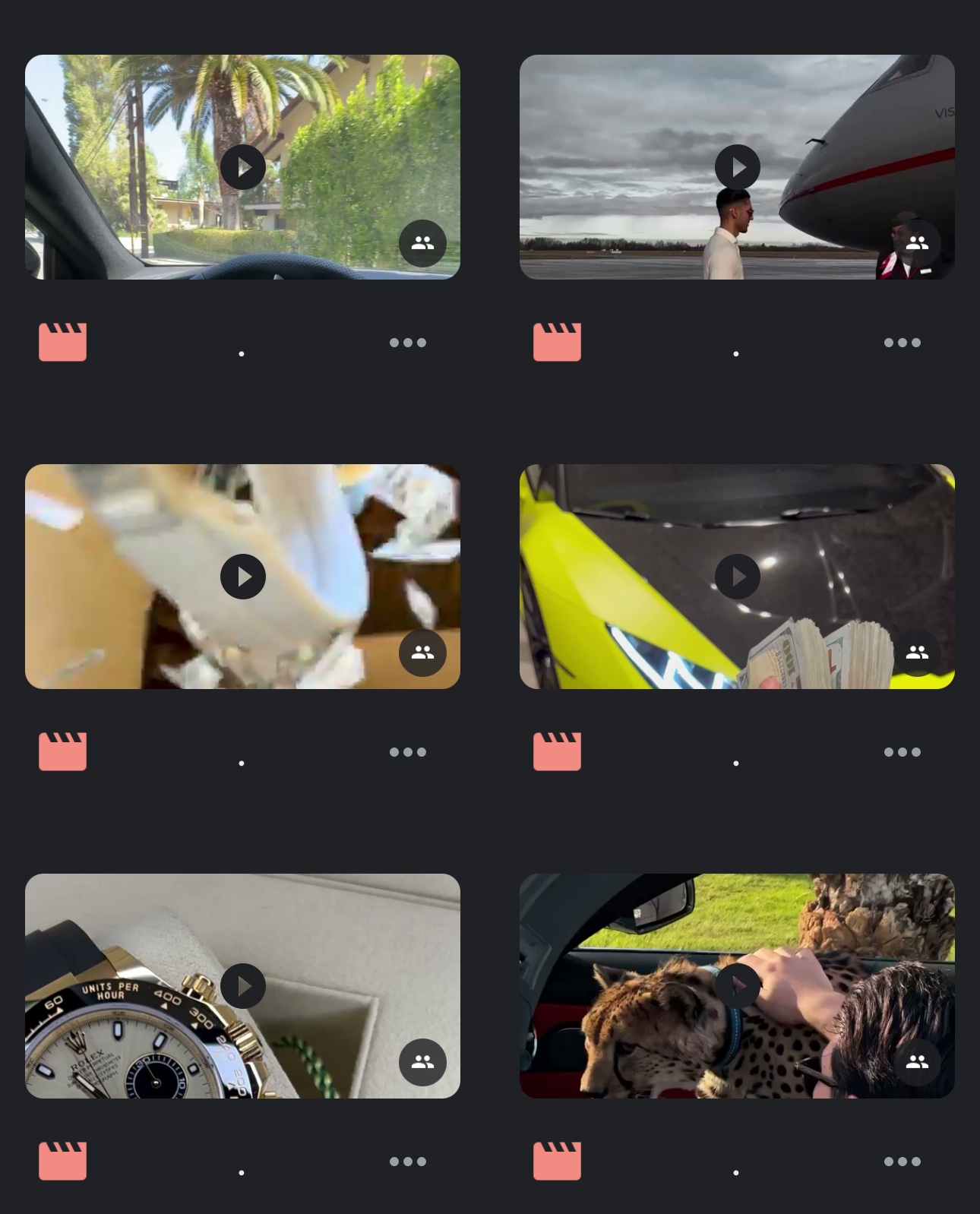The height and width of the screenshot is (1214, 980).
Task: Open more options for private jet video
Action: click(903, 343)
